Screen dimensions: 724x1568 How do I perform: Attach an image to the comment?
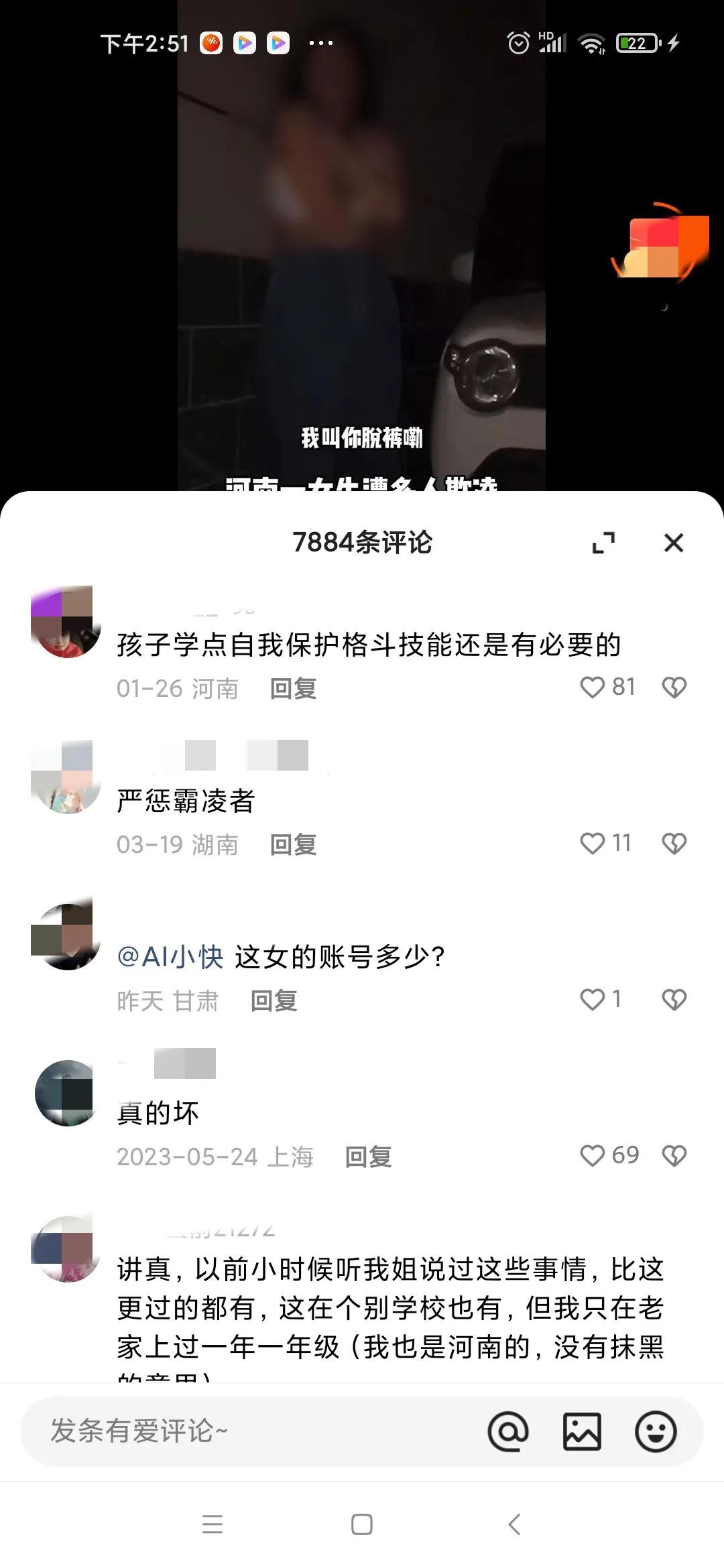tap(581, 1431)
